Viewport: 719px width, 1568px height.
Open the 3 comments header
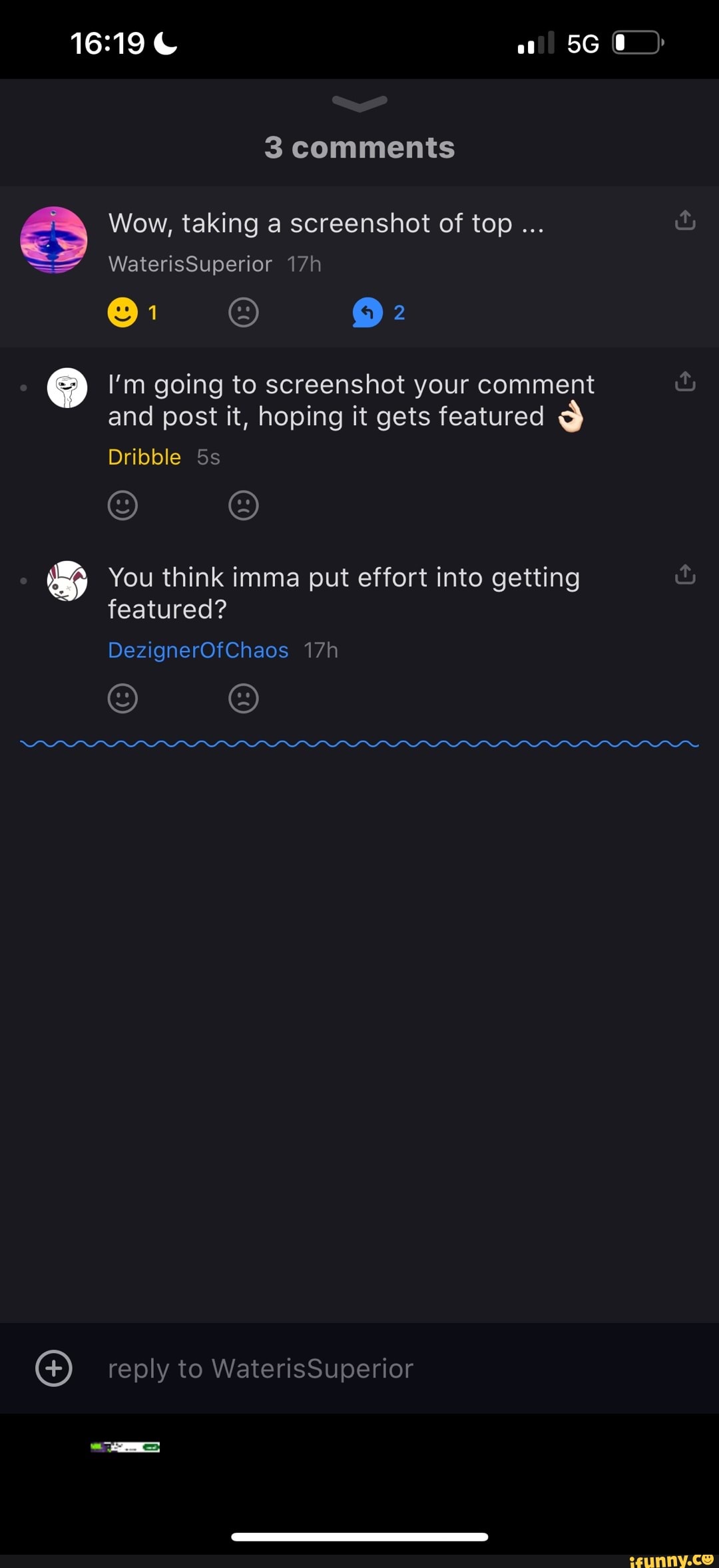click(359, 146)
